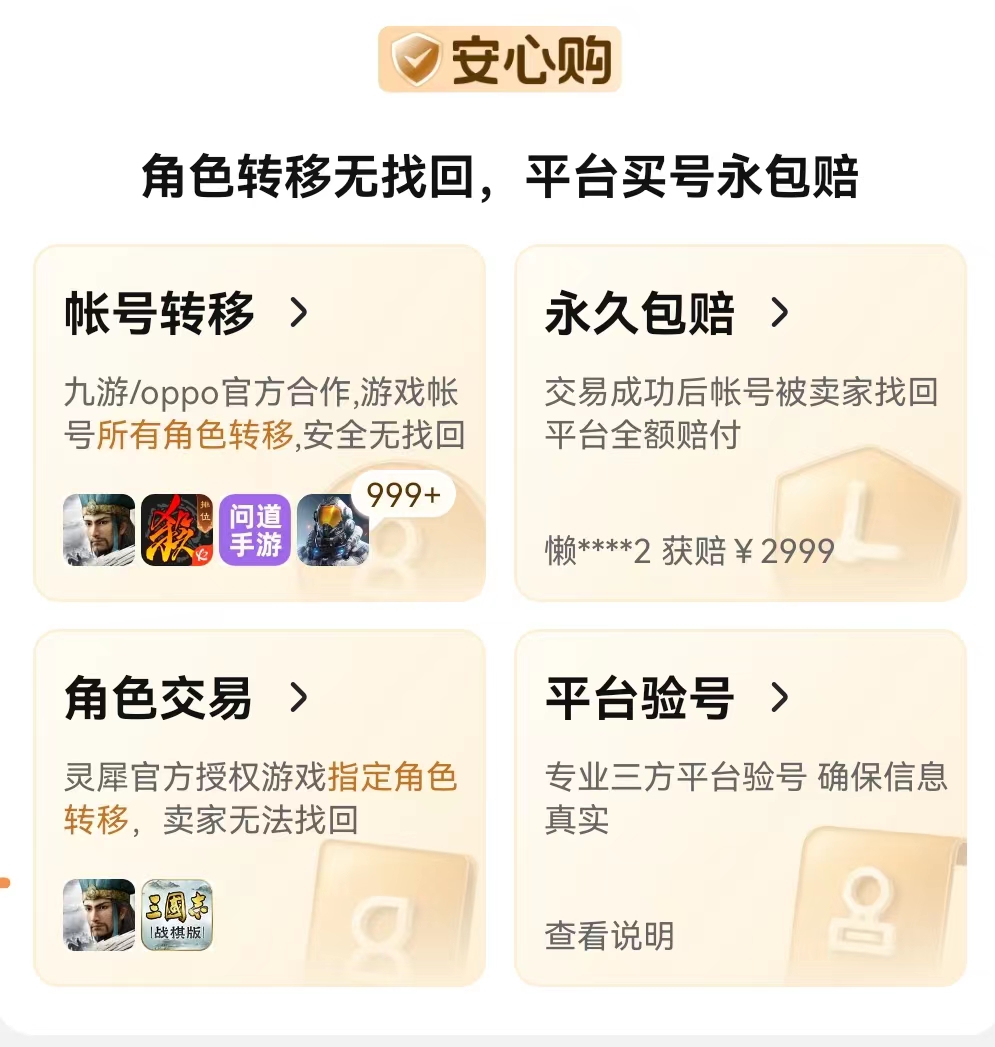Tap 查看说明 under 平台验号

[609, 936]
